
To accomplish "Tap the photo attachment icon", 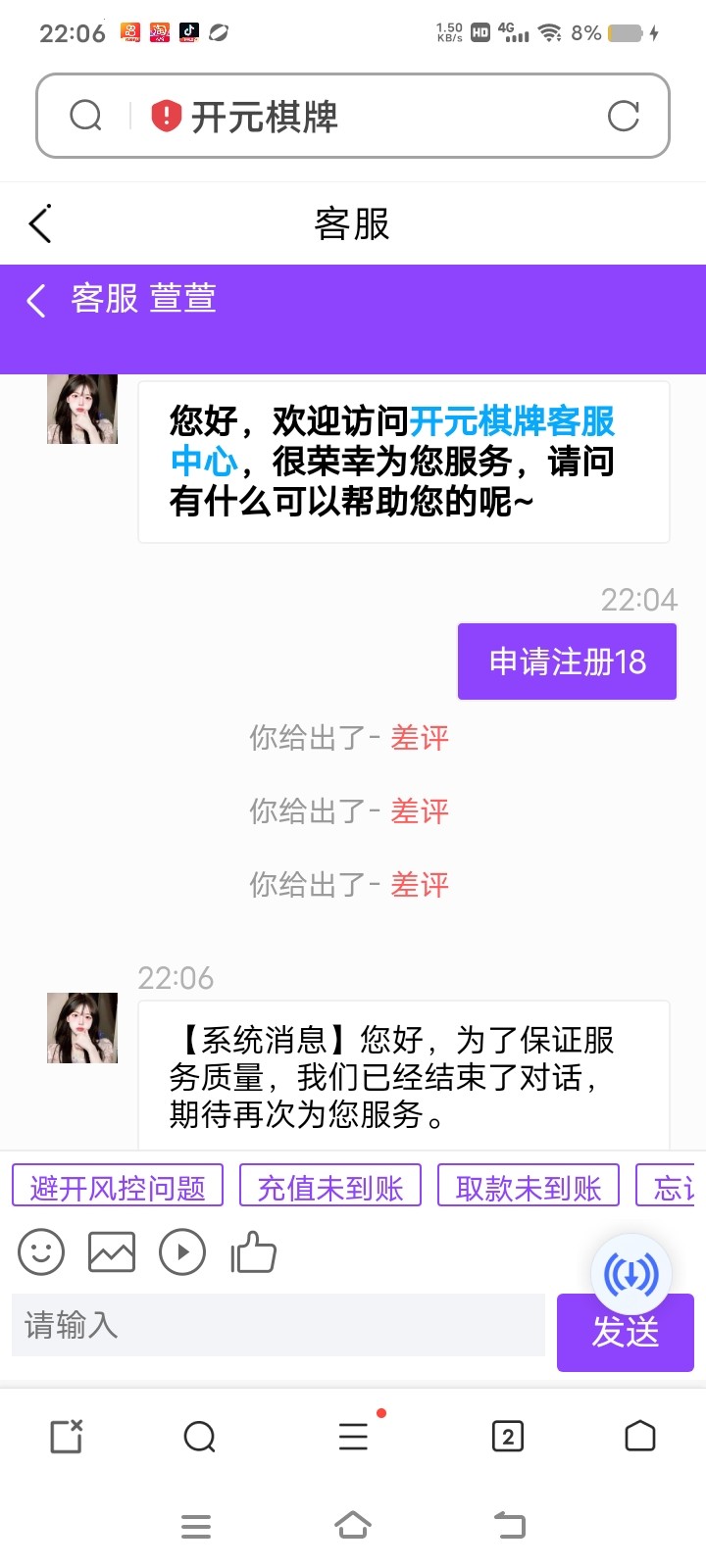I will [x=110, y=1251].
